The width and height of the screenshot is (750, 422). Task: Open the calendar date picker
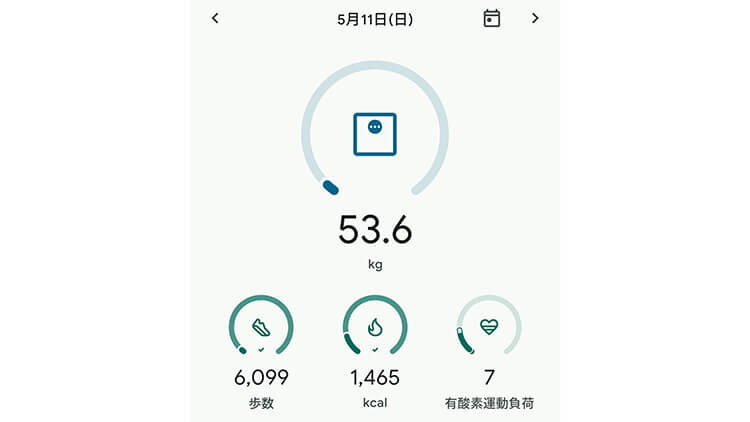[491, 18]
